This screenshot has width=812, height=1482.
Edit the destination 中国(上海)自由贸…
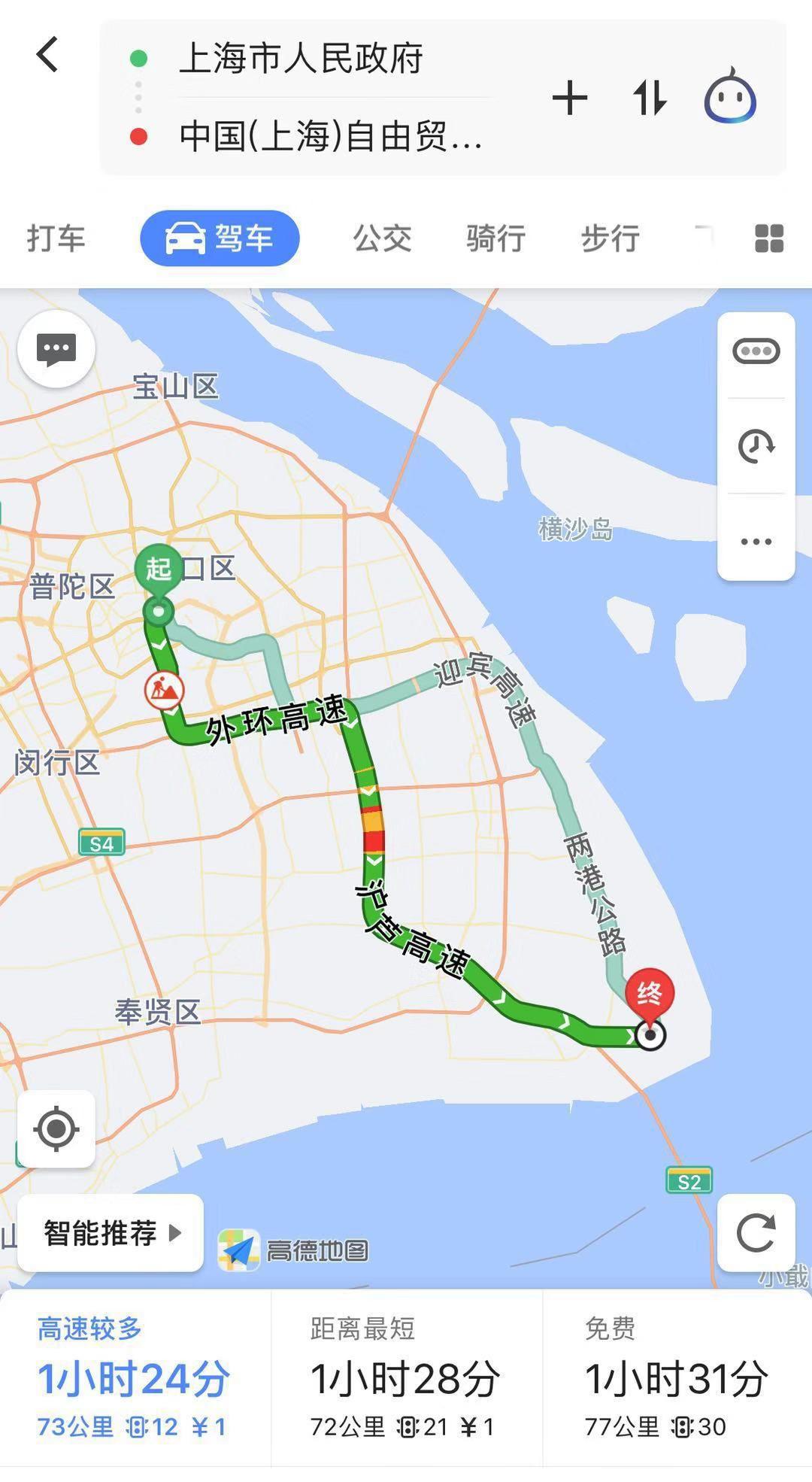point(331,137)
